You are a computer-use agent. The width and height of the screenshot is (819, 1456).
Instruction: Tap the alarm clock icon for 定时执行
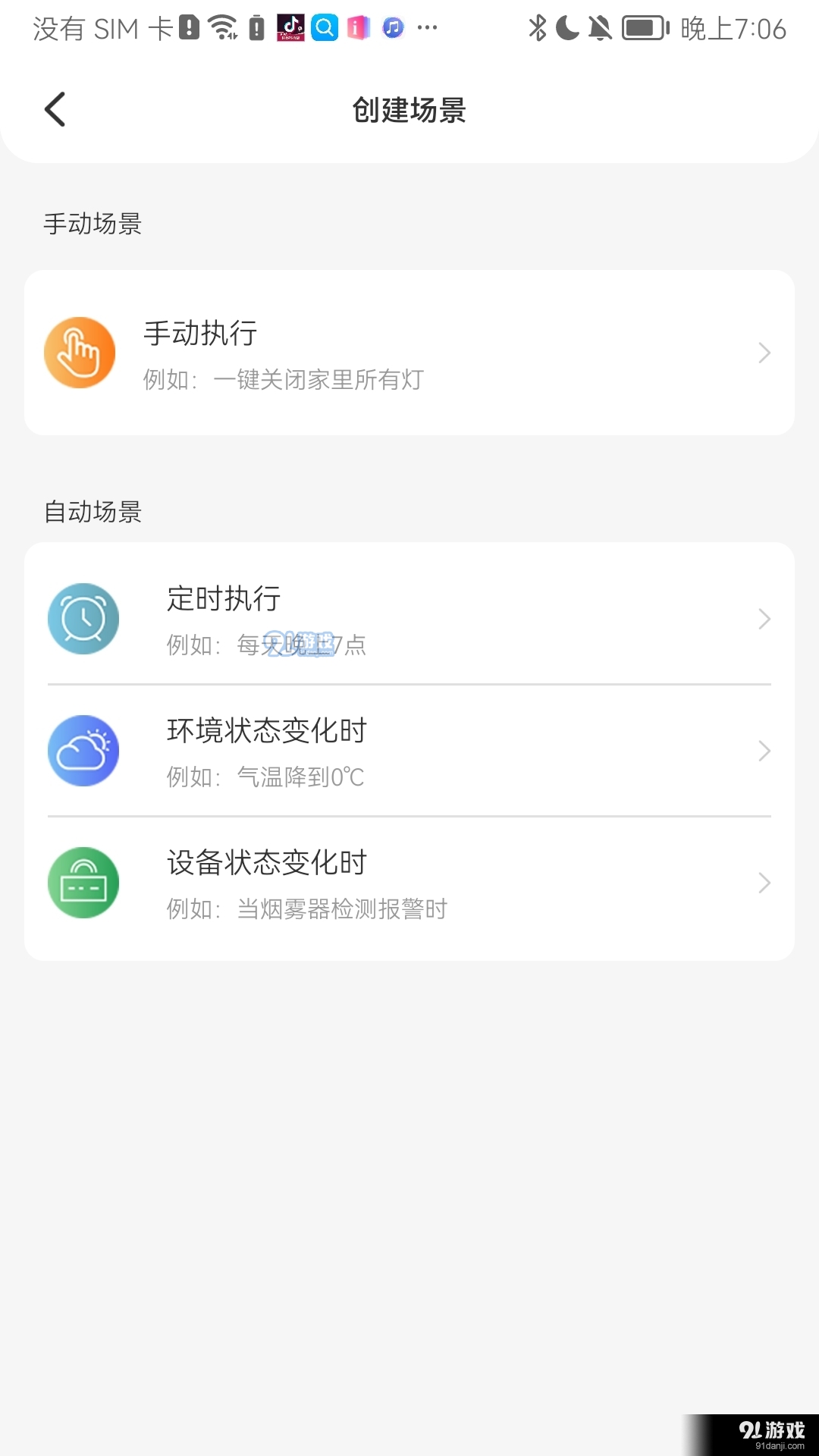tap(83, 619)
